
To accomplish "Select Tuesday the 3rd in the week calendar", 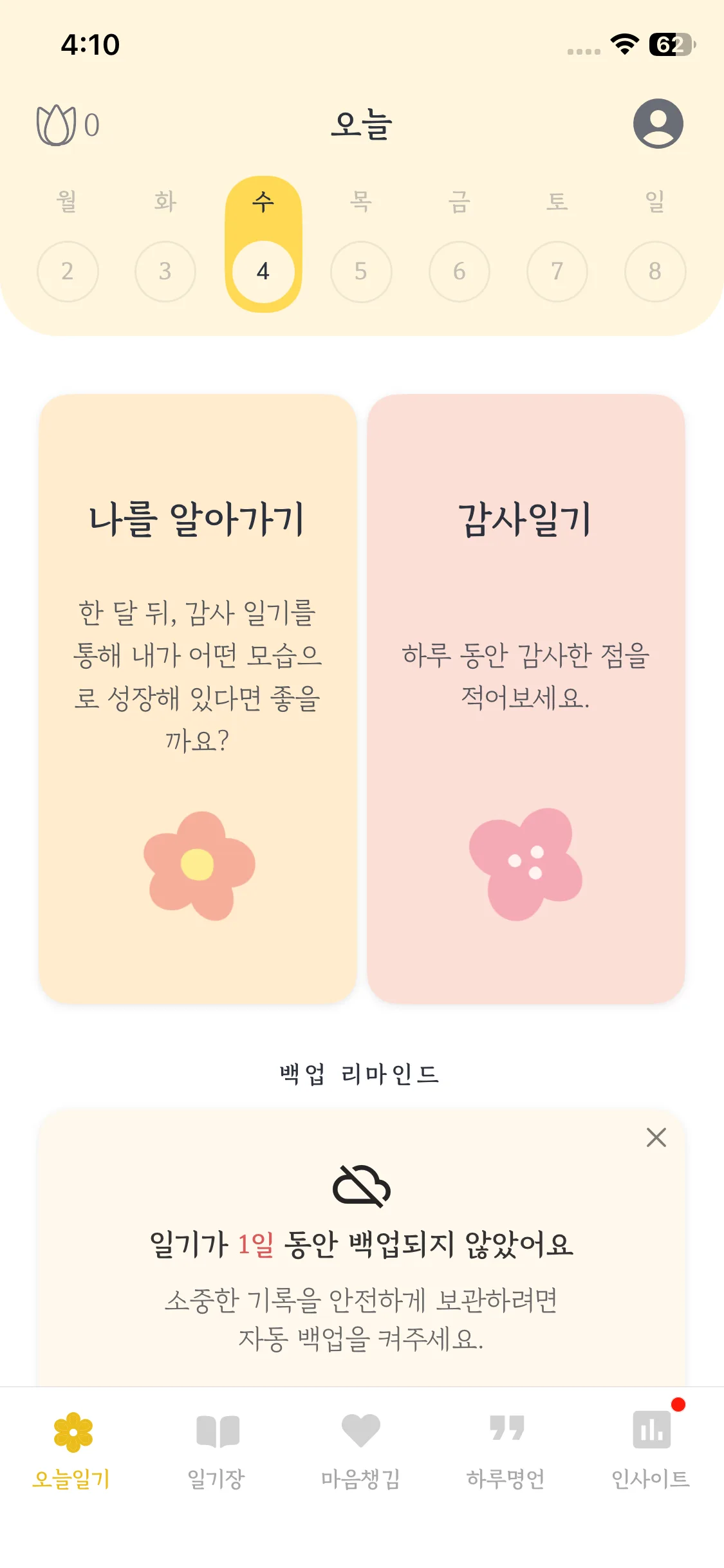I will [x=165, y=271].
